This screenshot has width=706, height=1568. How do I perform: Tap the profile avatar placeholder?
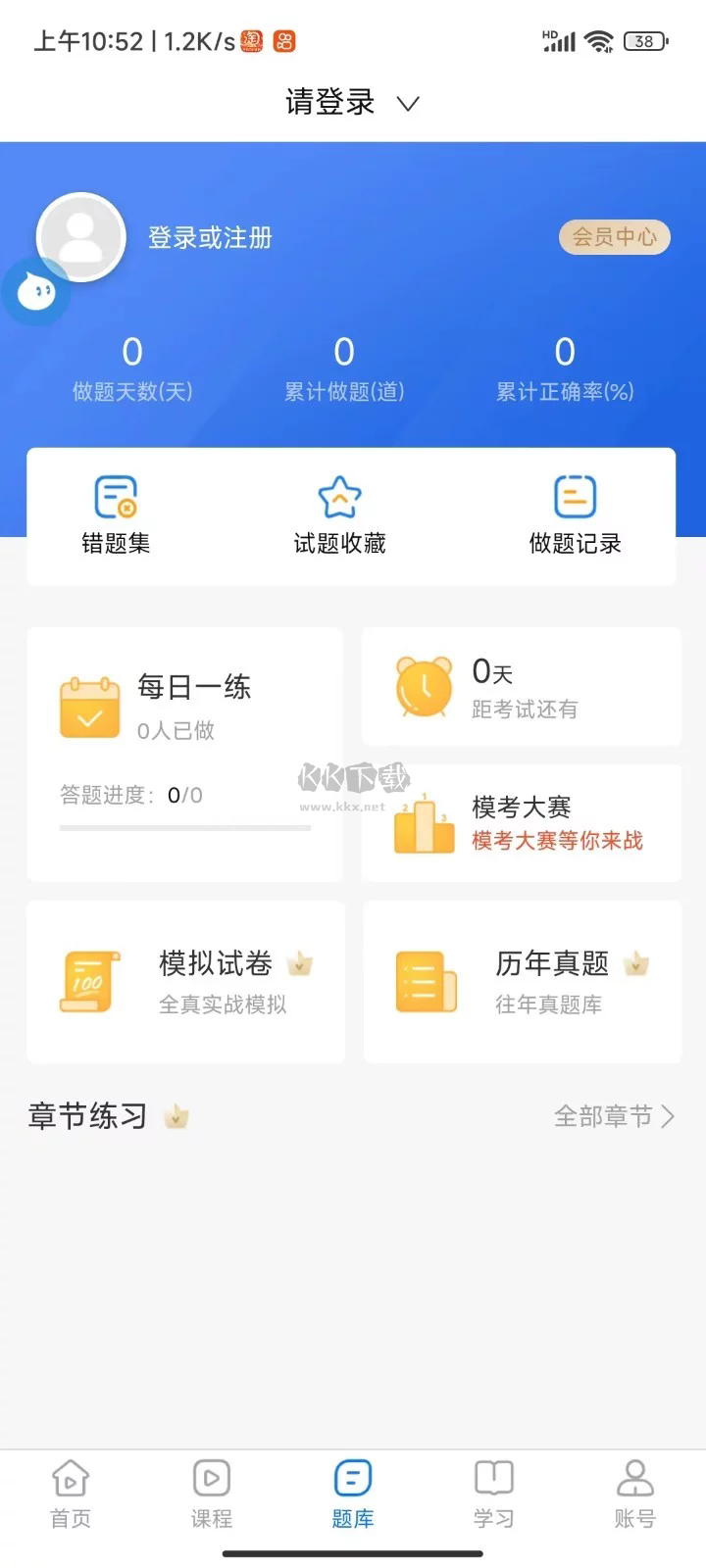pyautogui.click(x=80, y=238)
